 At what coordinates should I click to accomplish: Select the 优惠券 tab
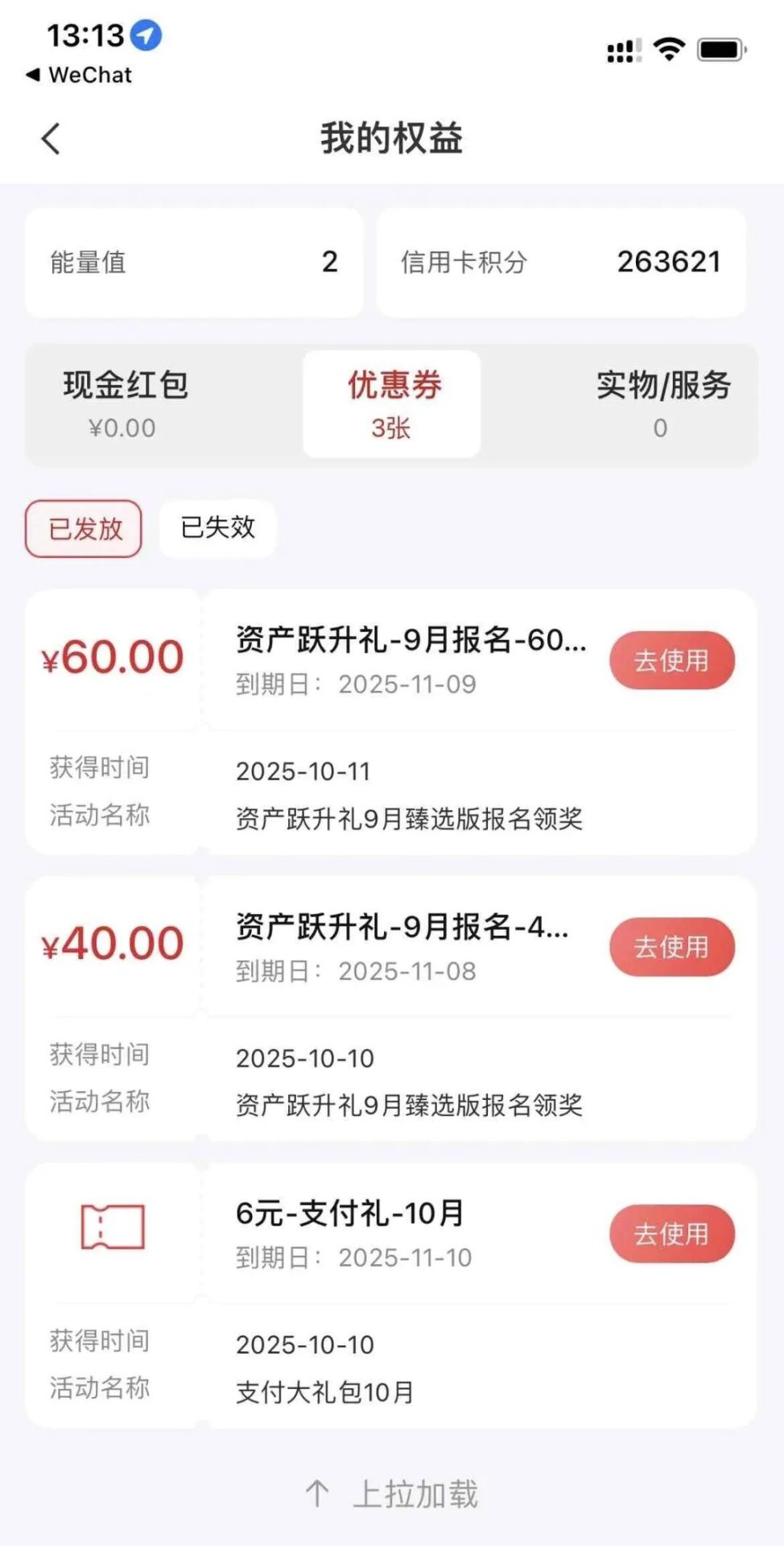pyautogui.click(x=392, y=404)
